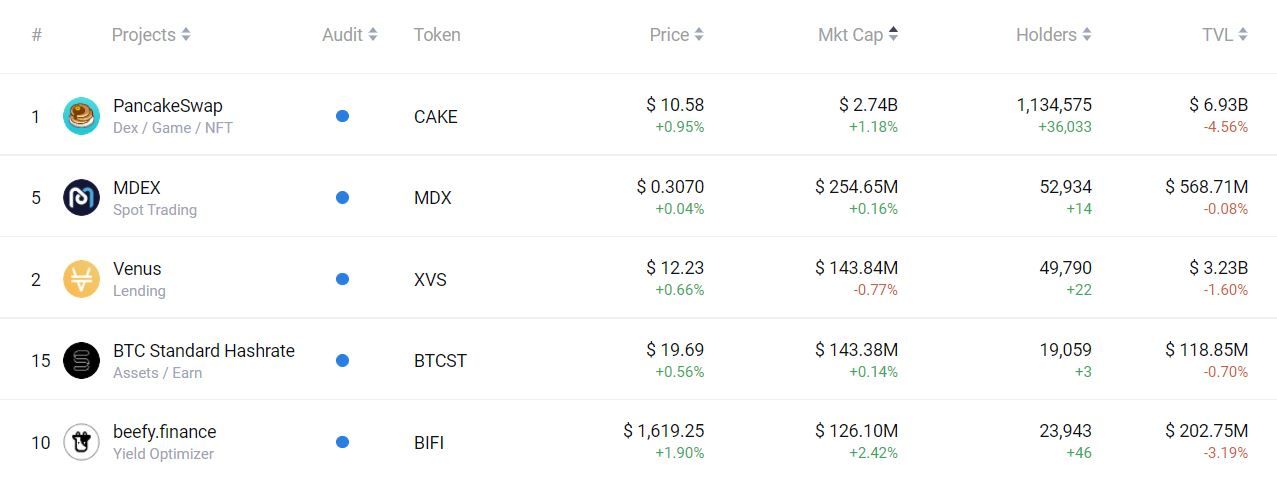Open the beefy.finance project row
This screenshot has height=478, width=1277.
tap(164, 432)
